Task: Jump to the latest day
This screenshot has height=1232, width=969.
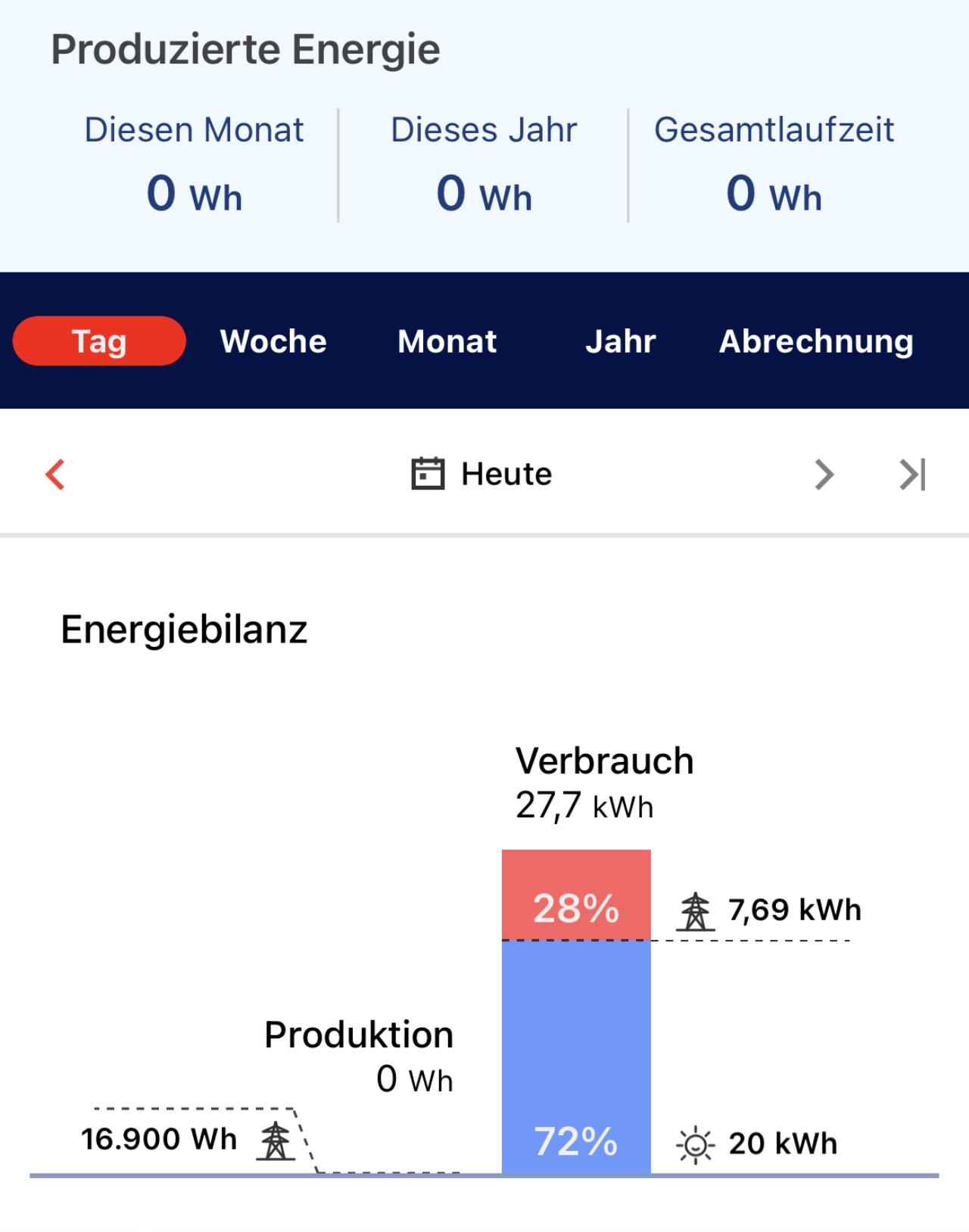Action: pyautogui.click(x=912, y=474)
